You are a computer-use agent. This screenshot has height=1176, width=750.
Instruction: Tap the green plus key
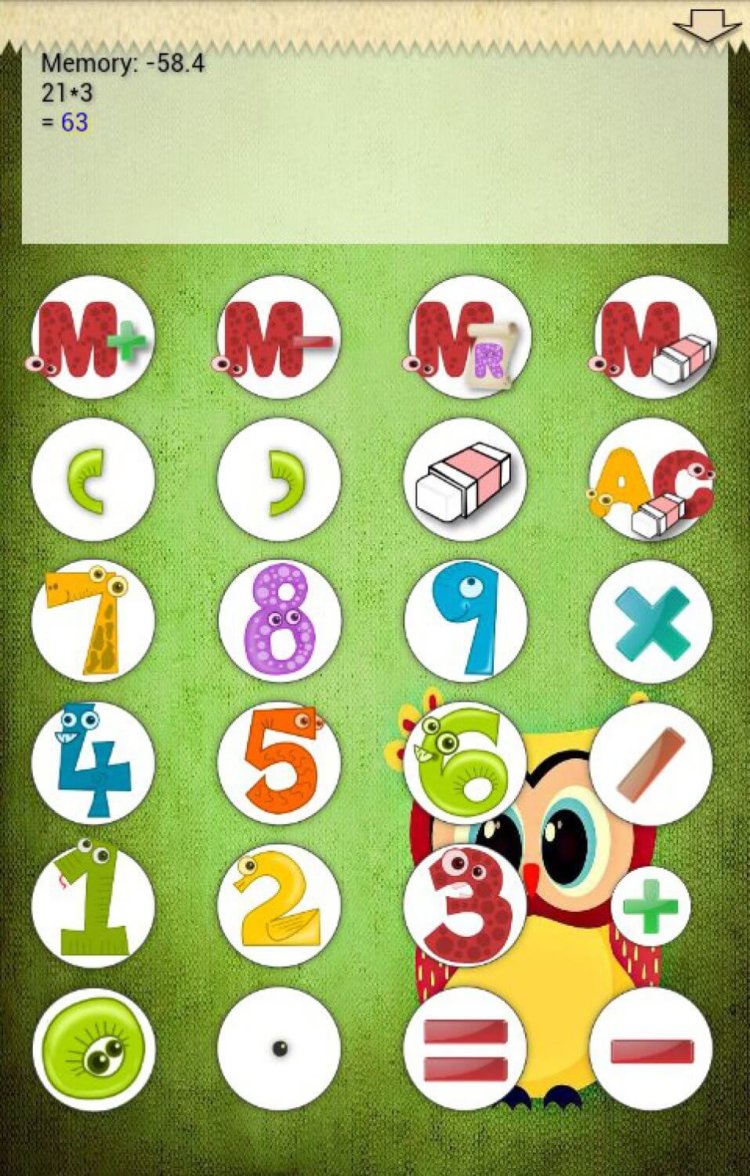[x=651, y=906]
